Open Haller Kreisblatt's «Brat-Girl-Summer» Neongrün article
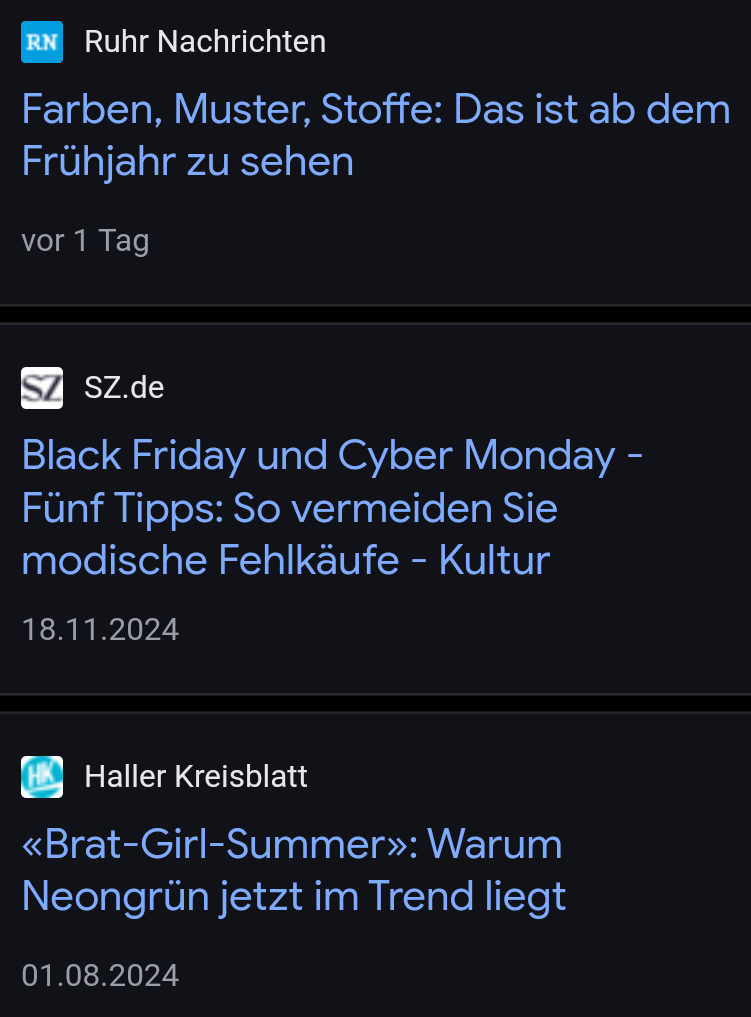Image resolution: width=751 pixels, height=1017 pixels. point(293,870)
